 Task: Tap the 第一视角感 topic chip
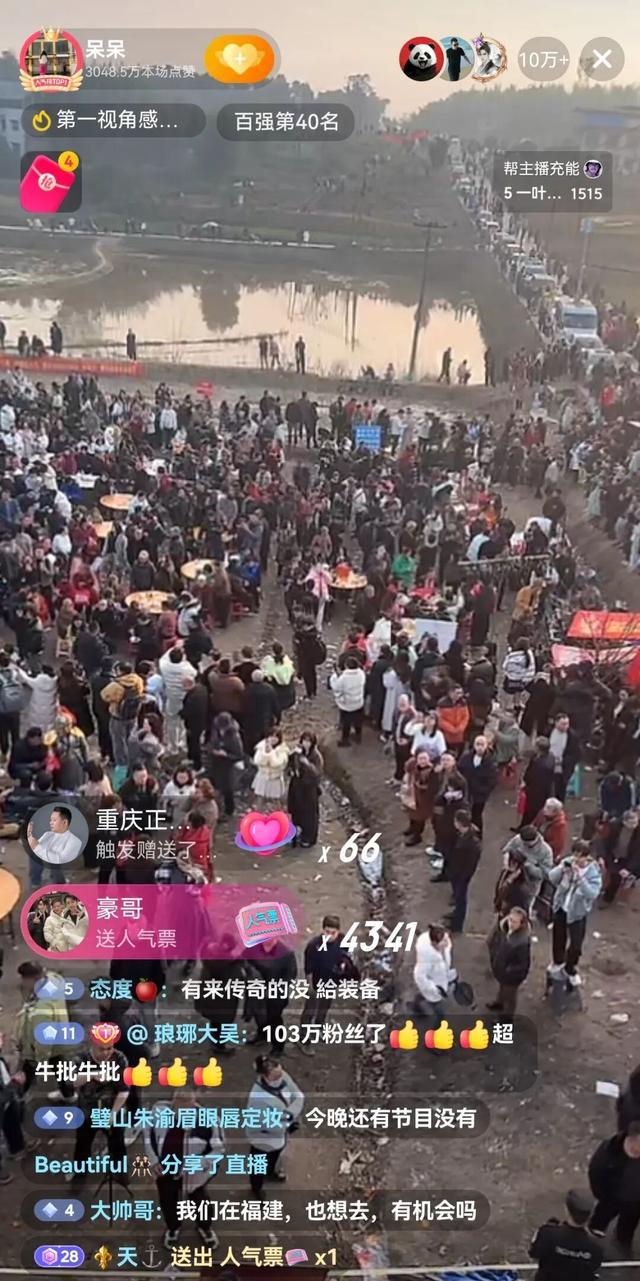pos(112,121)
